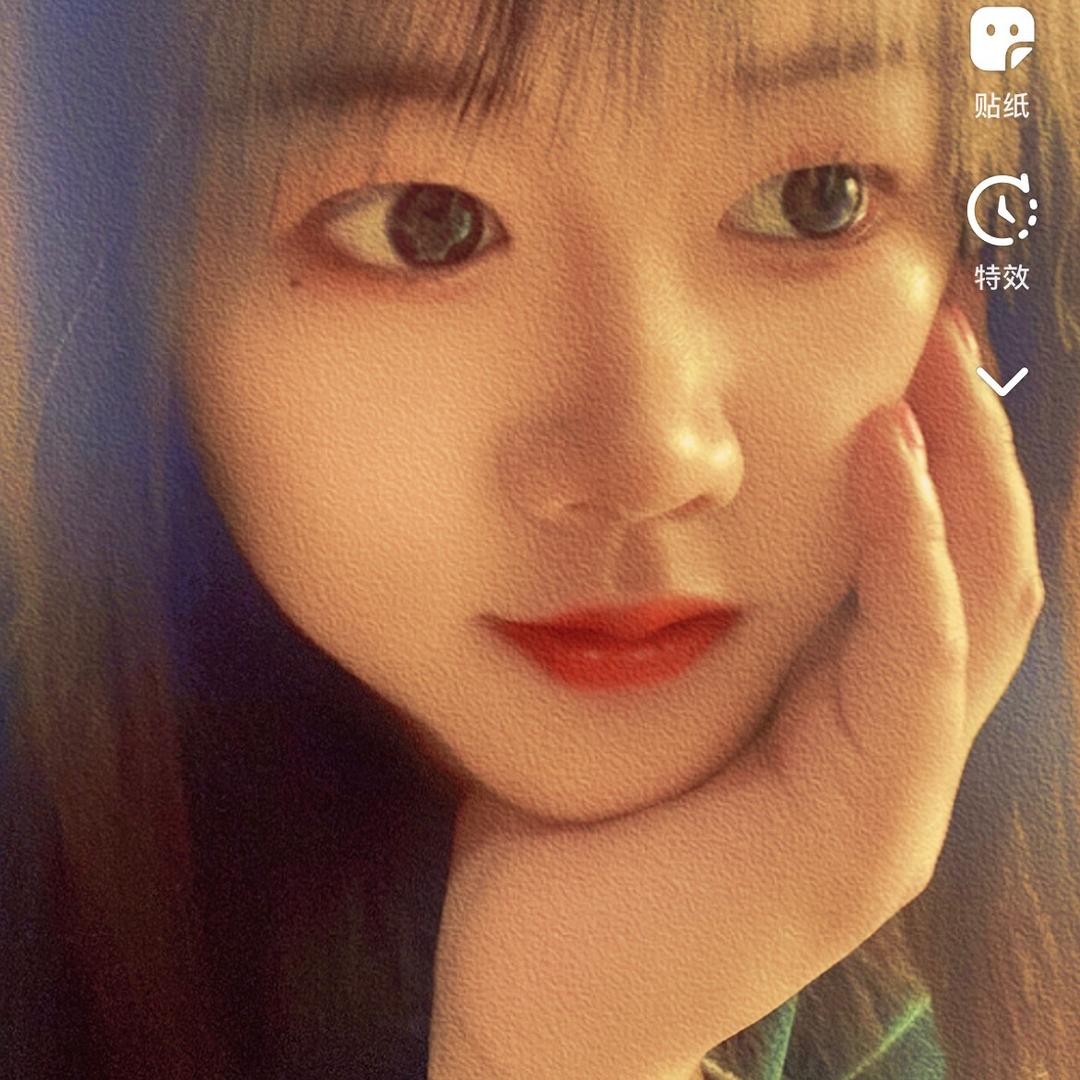Tap the down chevron under 特效
Viewport: 1080px width, 1080px height.
click(x=1001, y=381)
